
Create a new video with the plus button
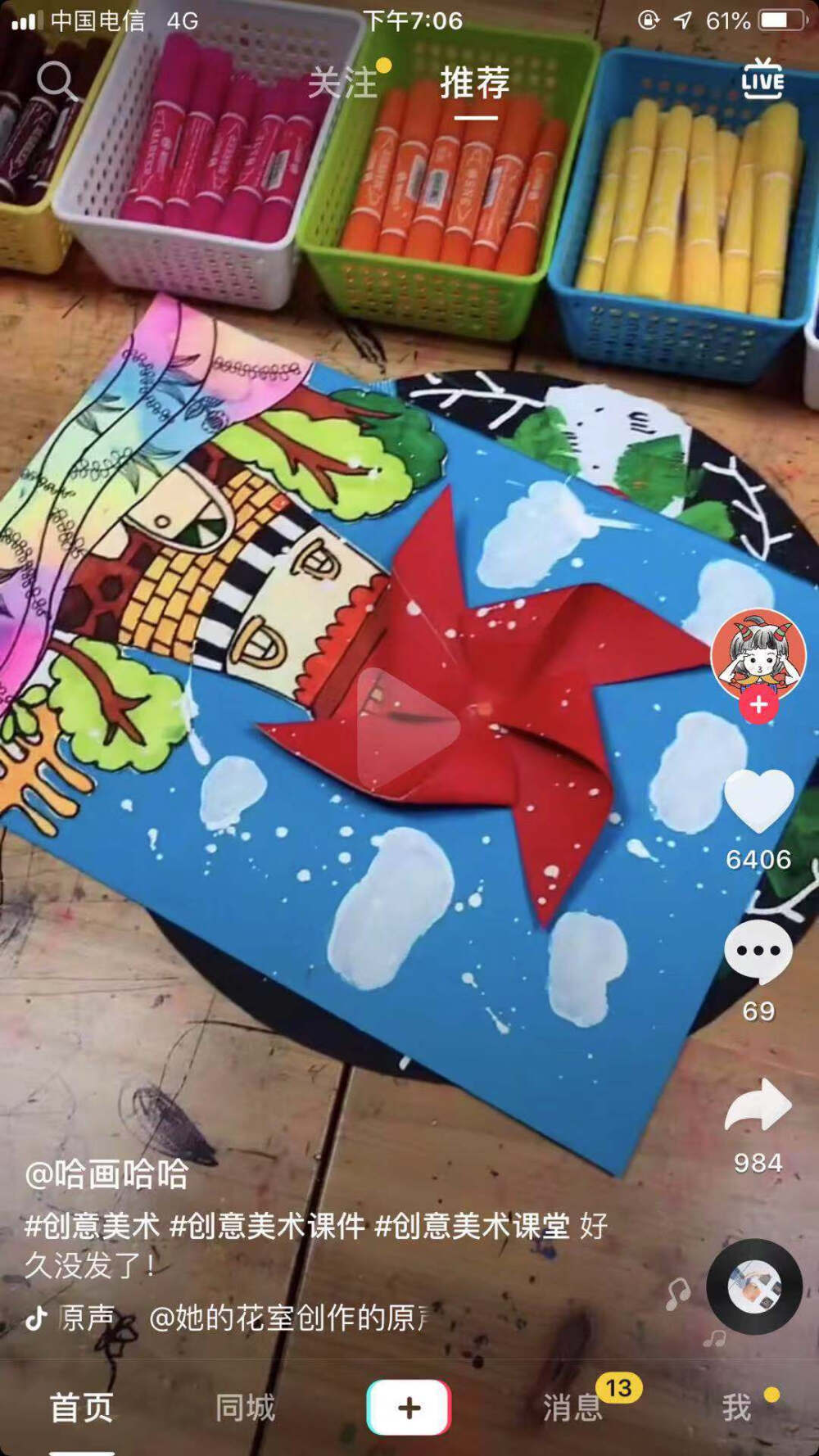point(409,1408)
